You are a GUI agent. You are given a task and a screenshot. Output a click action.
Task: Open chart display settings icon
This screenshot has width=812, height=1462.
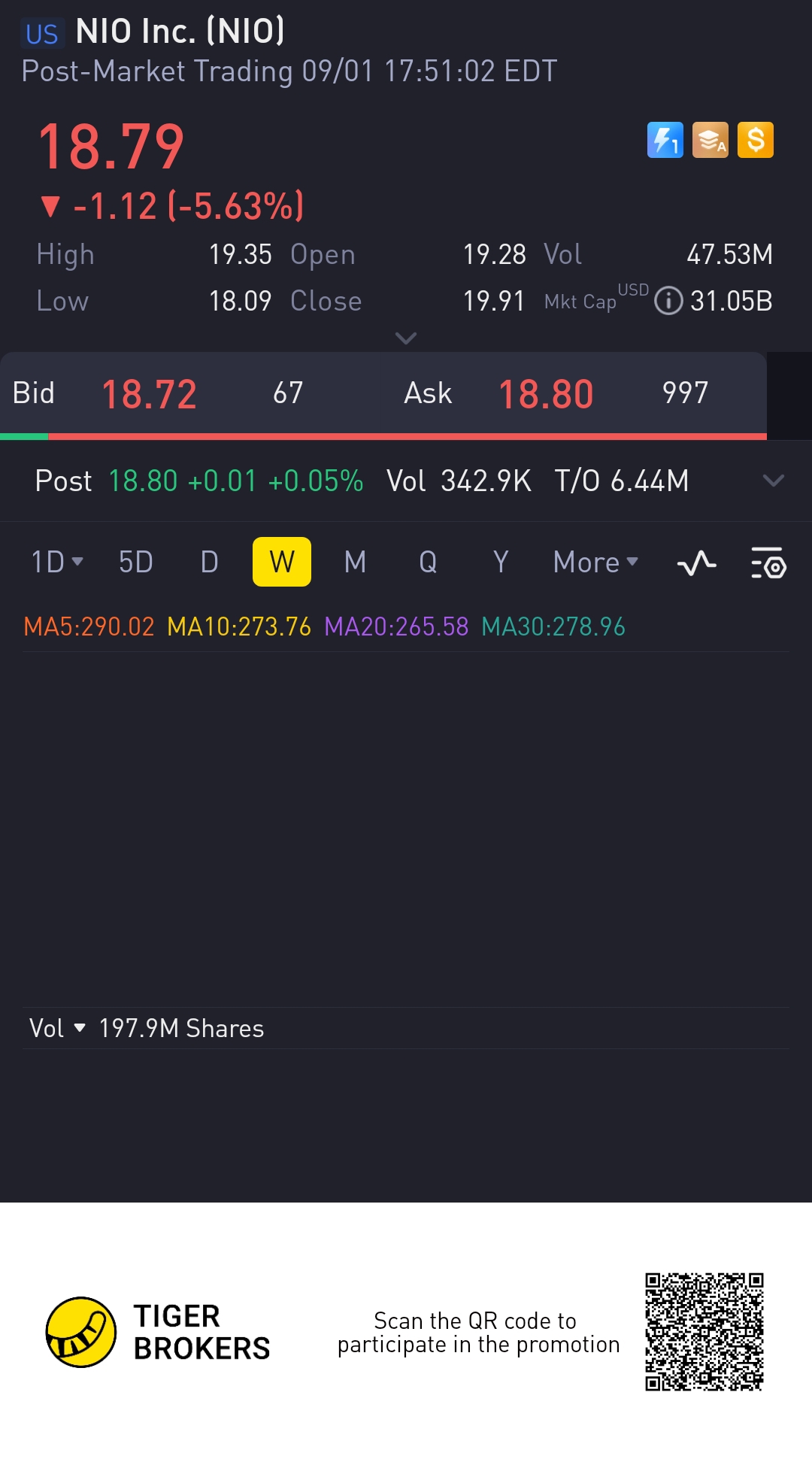[768, 563]
